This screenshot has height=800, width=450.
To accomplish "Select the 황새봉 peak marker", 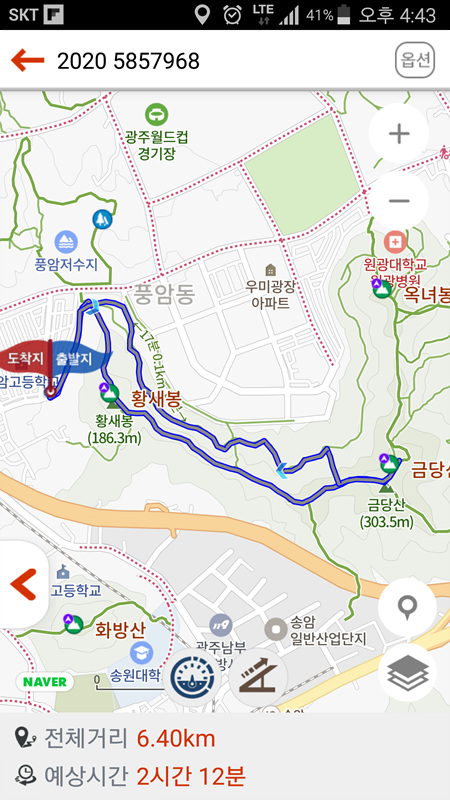I will 109,392.
